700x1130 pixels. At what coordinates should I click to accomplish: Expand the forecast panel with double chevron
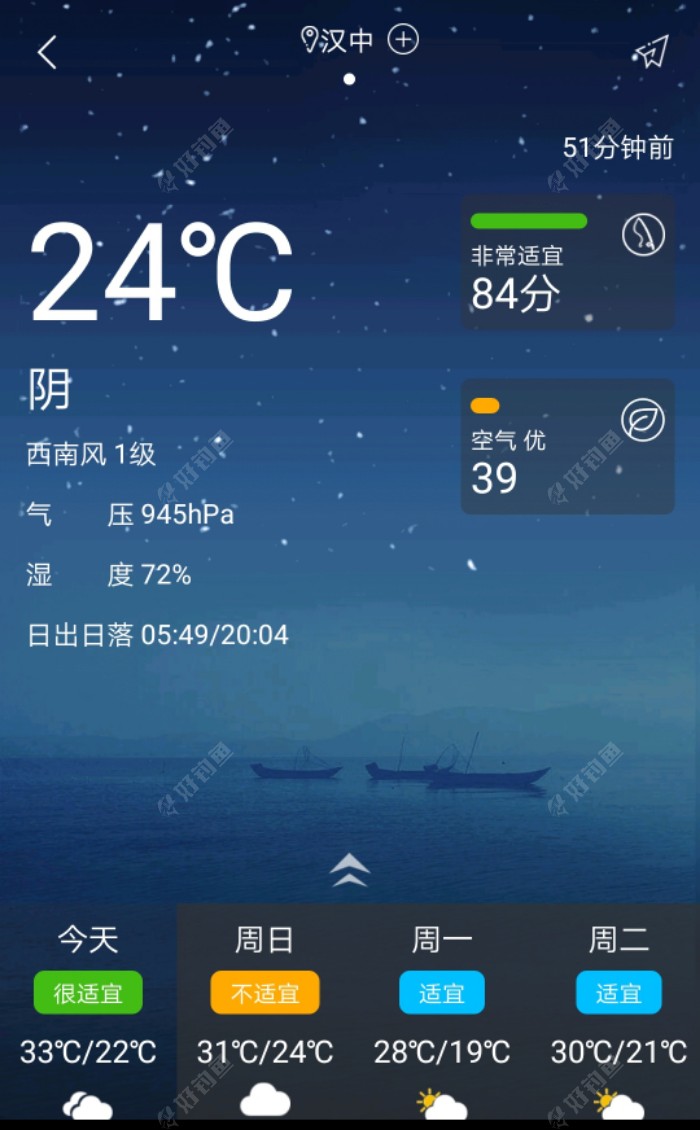[x=349, y=871]
